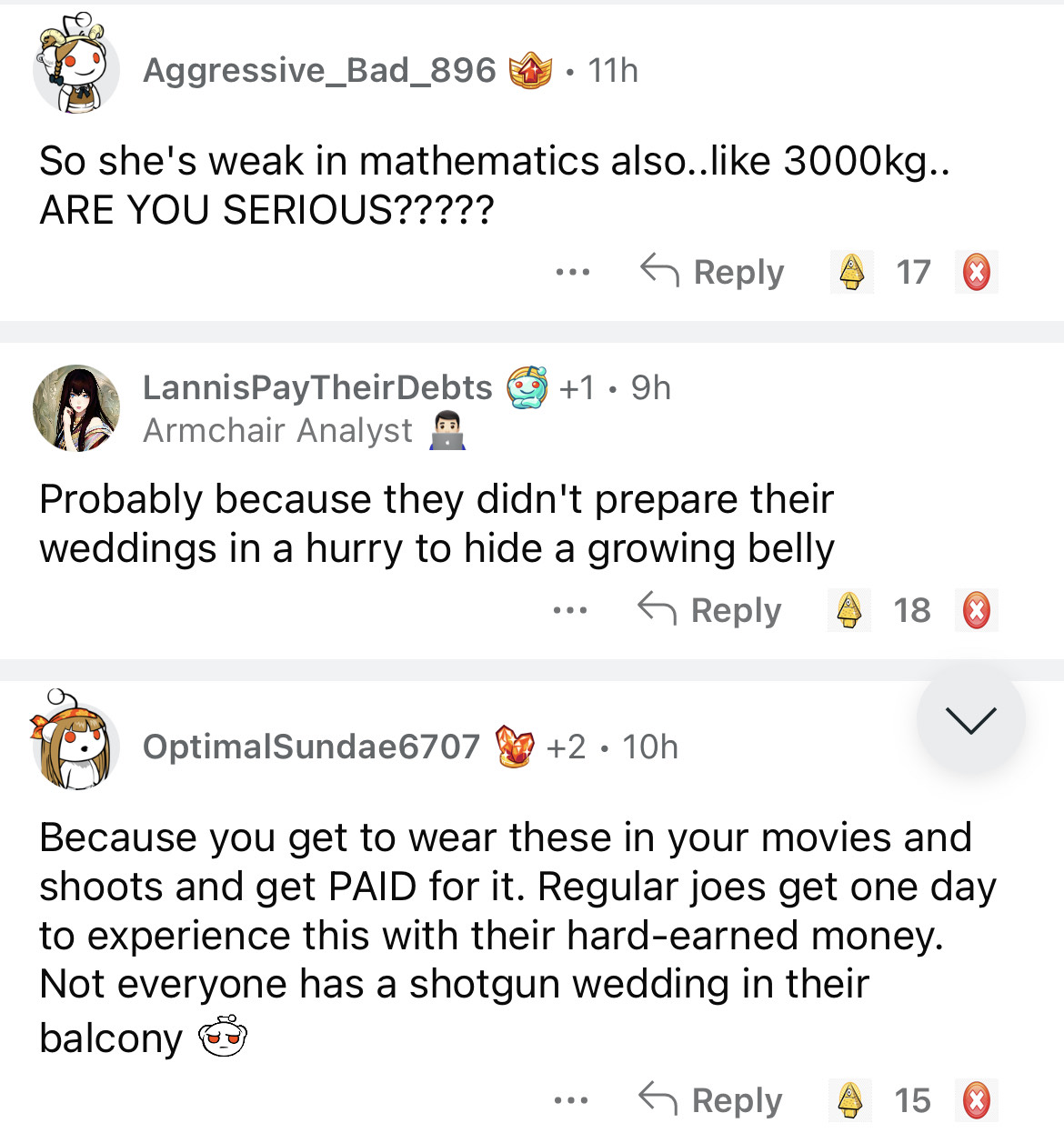Reply to Aggressive_Bad_896's comment
The height and width of the screenshot is (1143, 1064).
[x=713, y=272]
